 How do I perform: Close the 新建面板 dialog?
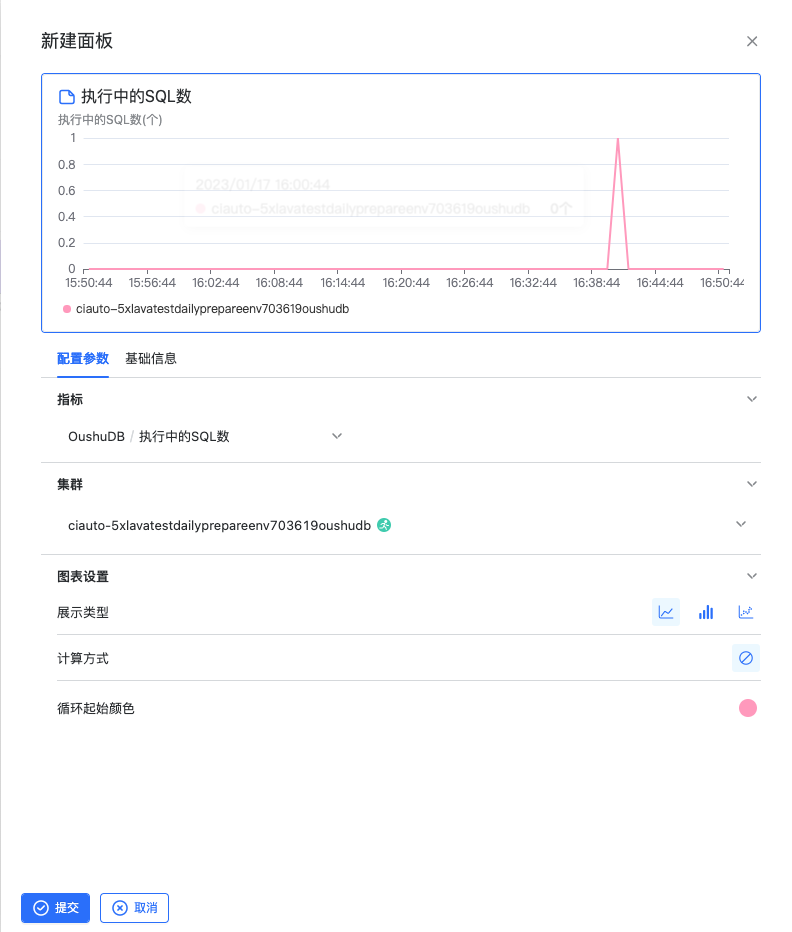(752, 41)
